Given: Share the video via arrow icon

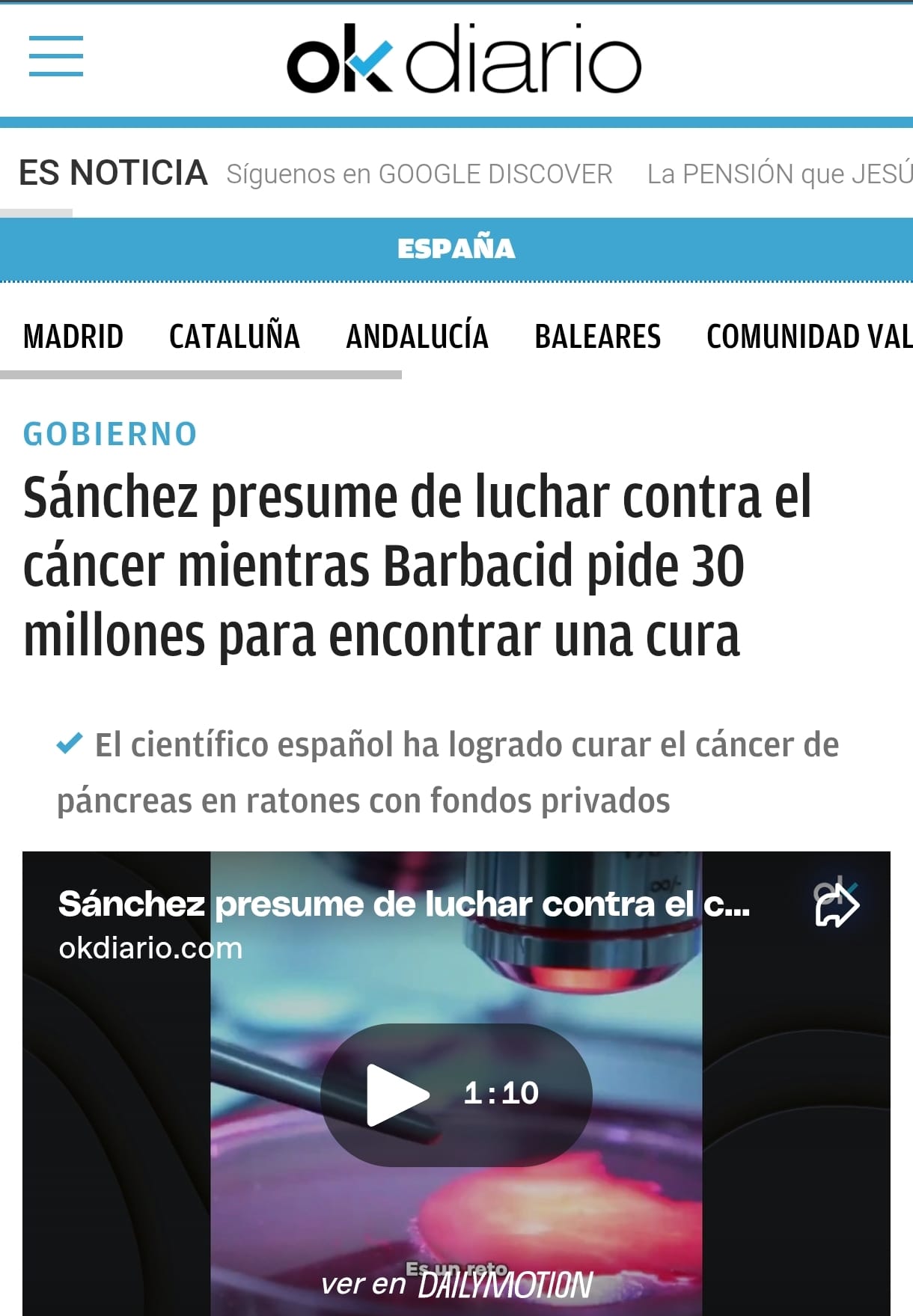Looking at the screenshot, I should coord(836,905).
